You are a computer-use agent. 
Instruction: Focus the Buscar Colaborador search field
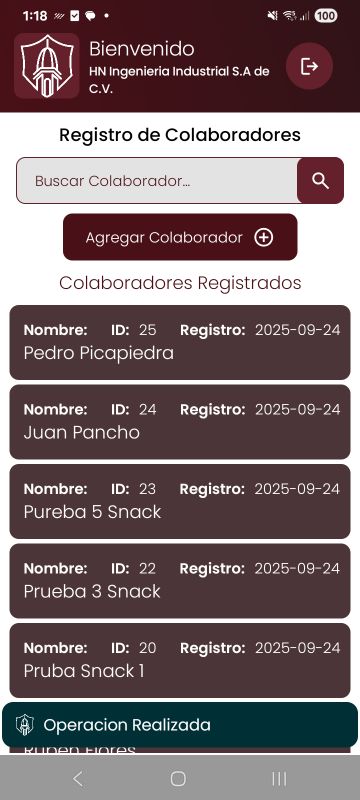[x=157, y=181]
